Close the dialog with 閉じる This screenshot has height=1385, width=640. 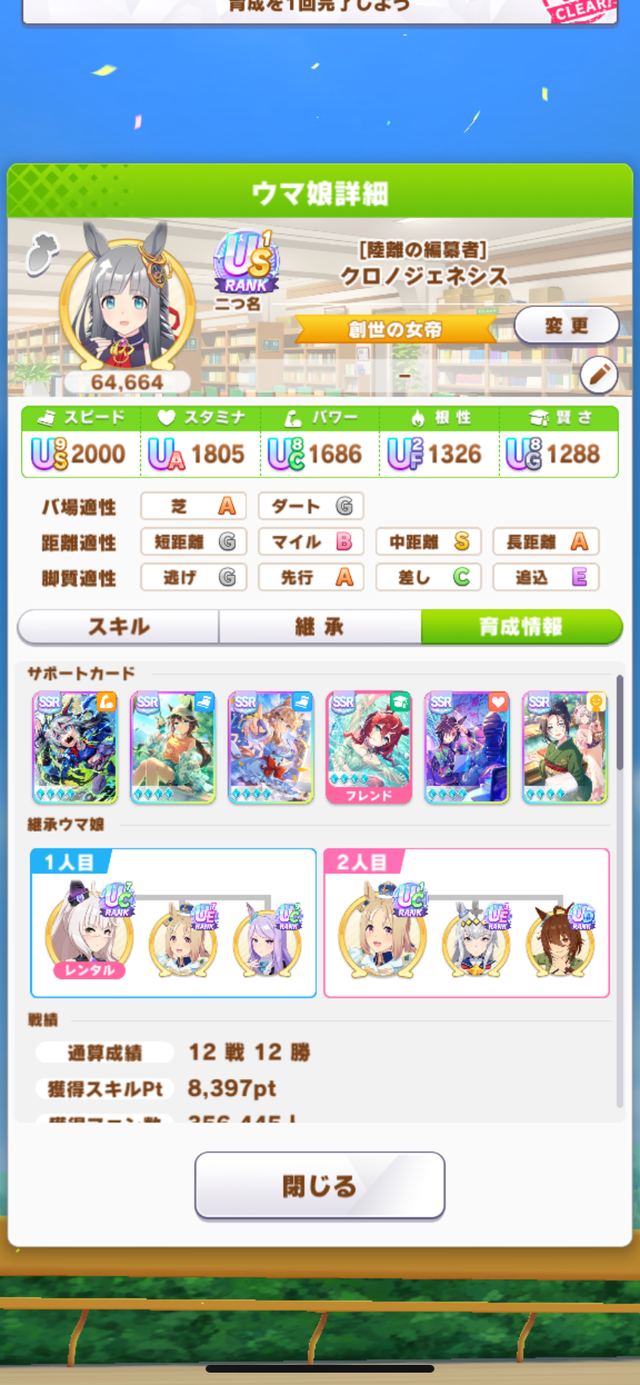click(x=319, y=1186)
